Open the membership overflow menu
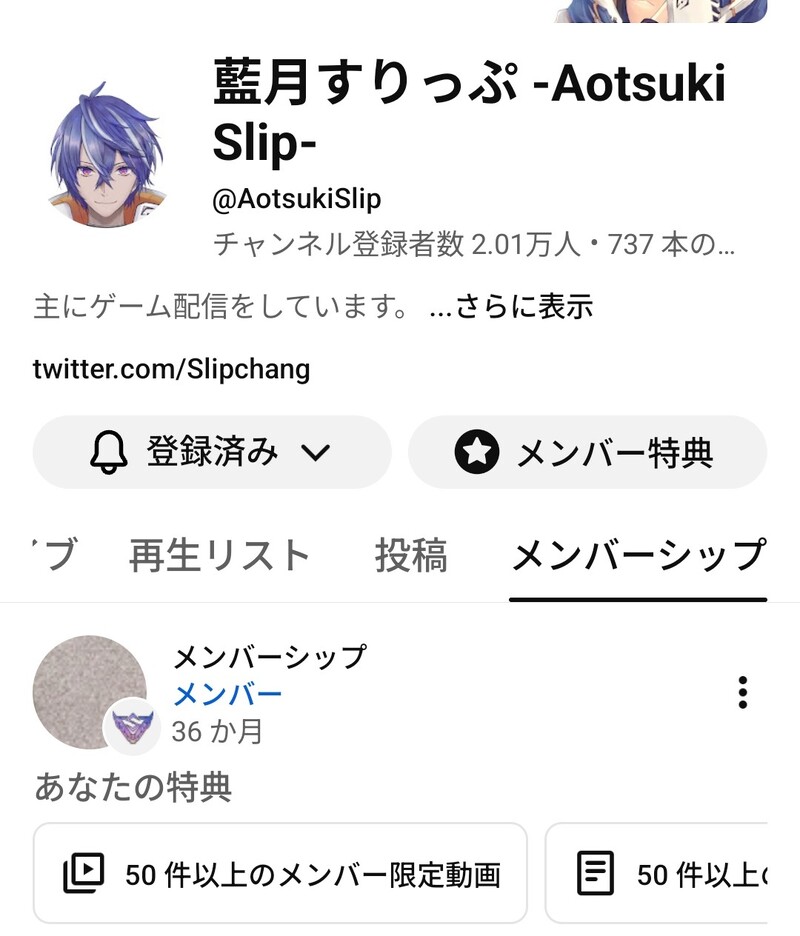Screen dimensions: 800x936 [742, 692]
